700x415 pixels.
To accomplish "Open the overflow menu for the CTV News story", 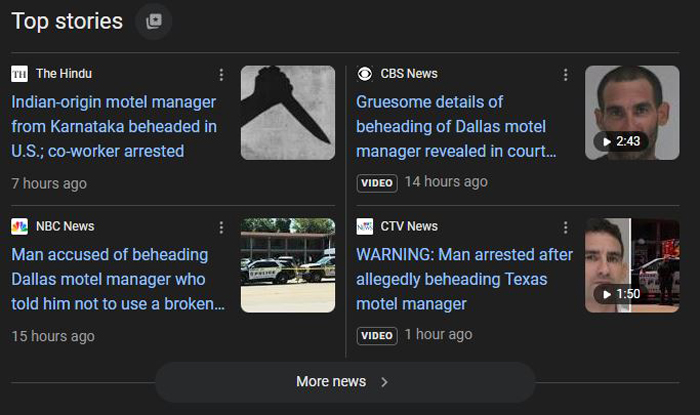I will [x=565, y=227].
